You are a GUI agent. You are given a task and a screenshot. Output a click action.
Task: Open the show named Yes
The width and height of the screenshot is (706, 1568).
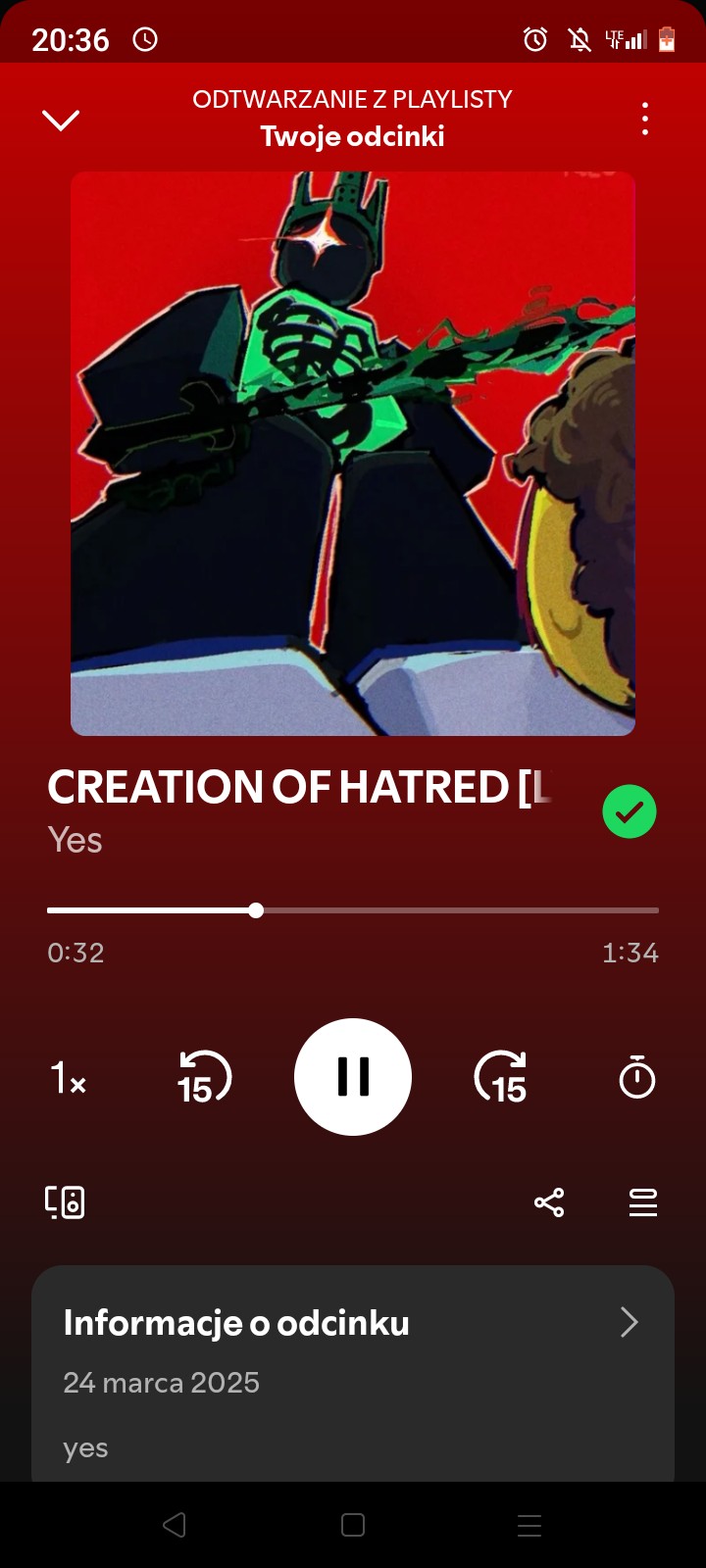[x=76, y=840]
